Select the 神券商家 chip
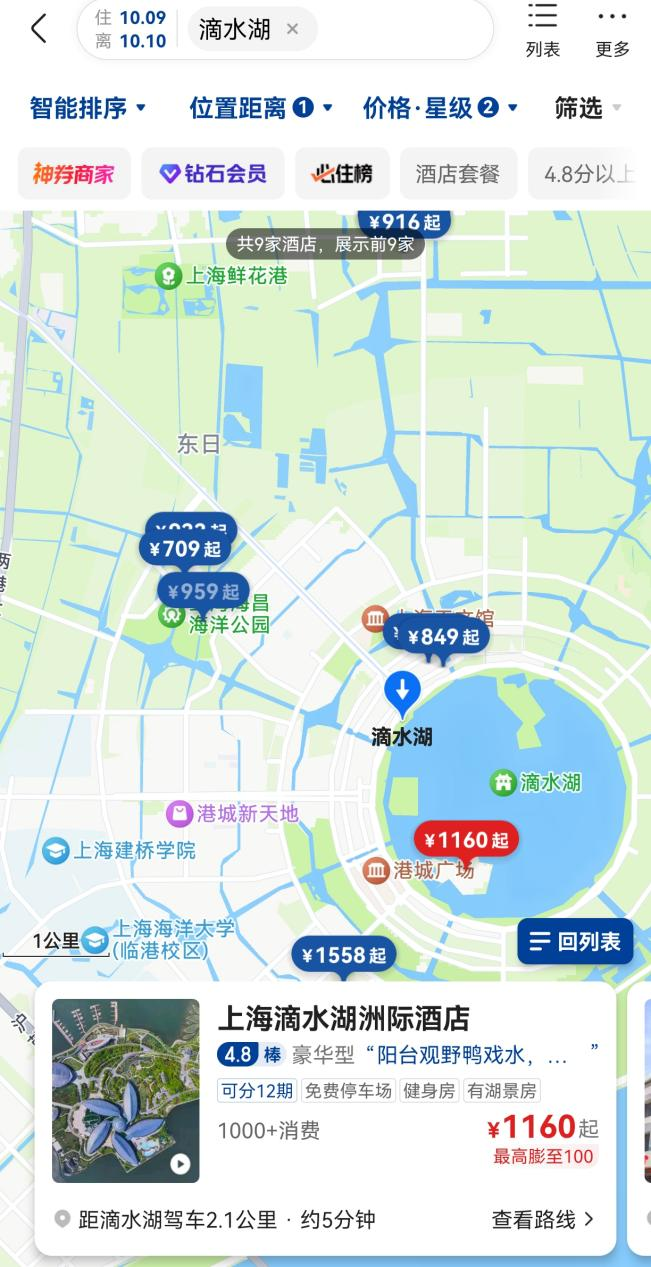This screenshot has height=1267, width=651. 74,174
